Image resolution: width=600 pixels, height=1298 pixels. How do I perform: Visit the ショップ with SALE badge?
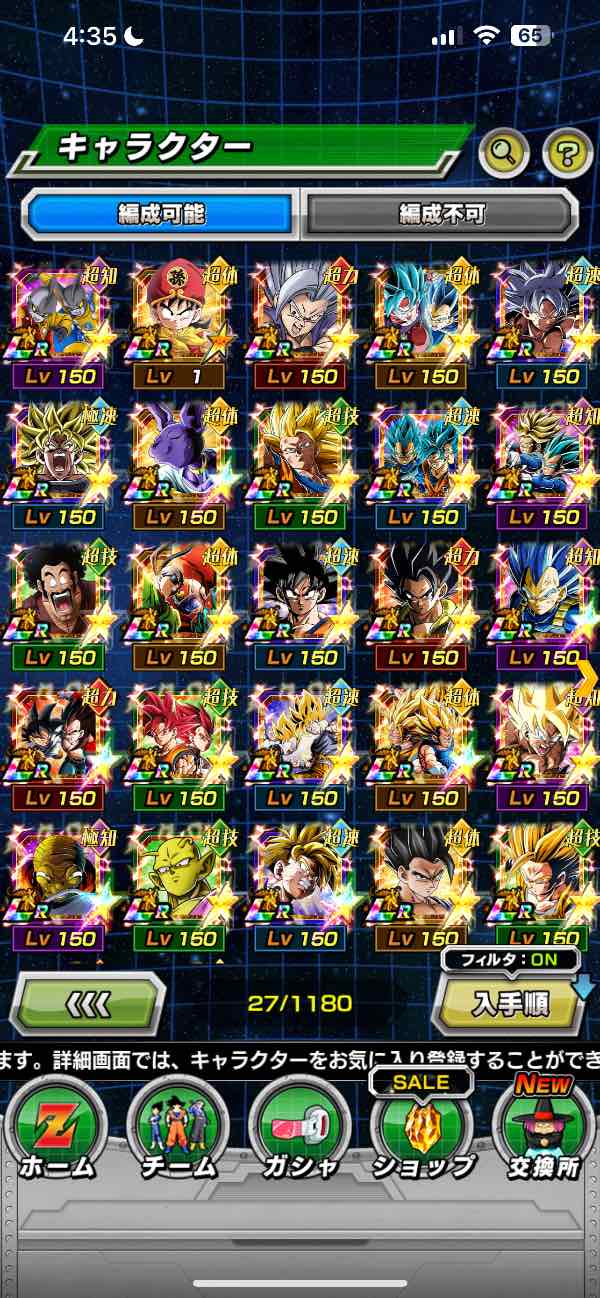422,1127
